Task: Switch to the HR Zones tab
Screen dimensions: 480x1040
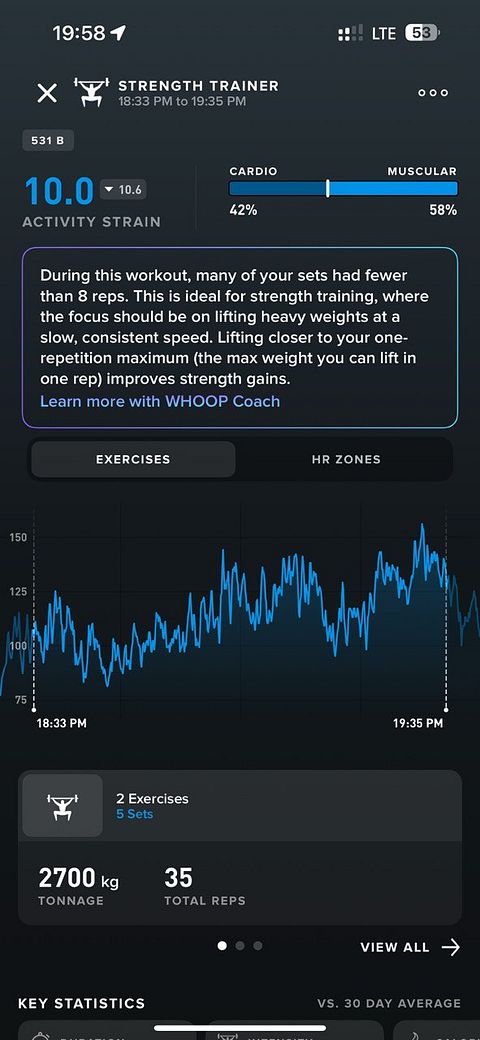Action: point(346,459)
